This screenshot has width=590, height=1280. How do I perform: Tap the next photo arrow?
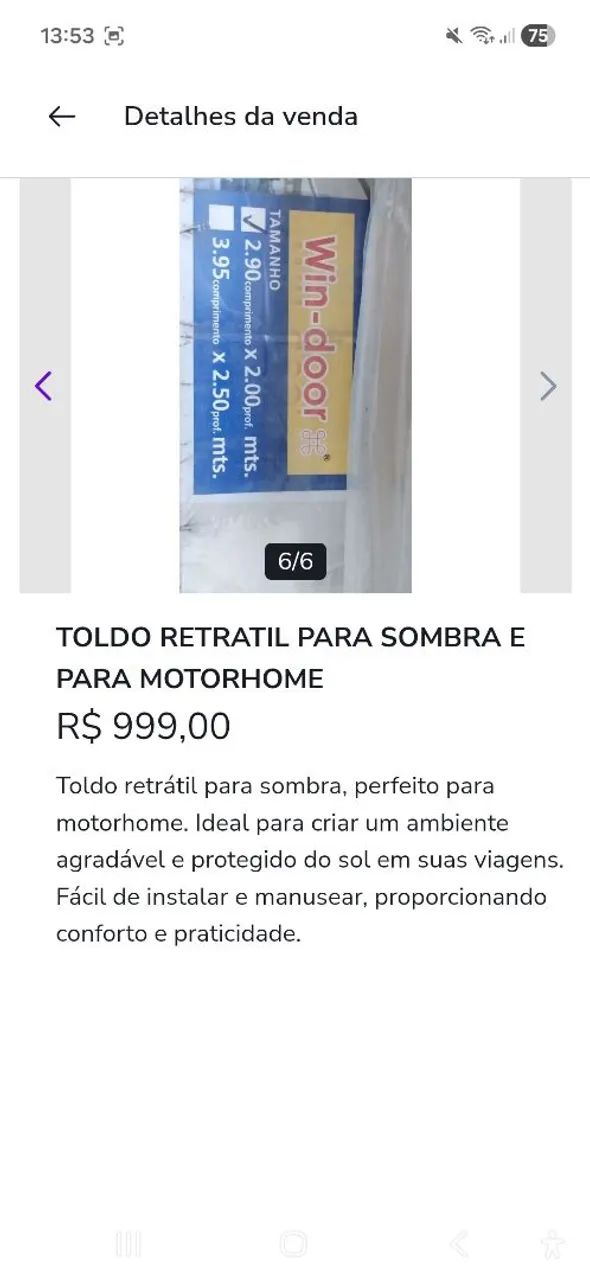point(547,386)
